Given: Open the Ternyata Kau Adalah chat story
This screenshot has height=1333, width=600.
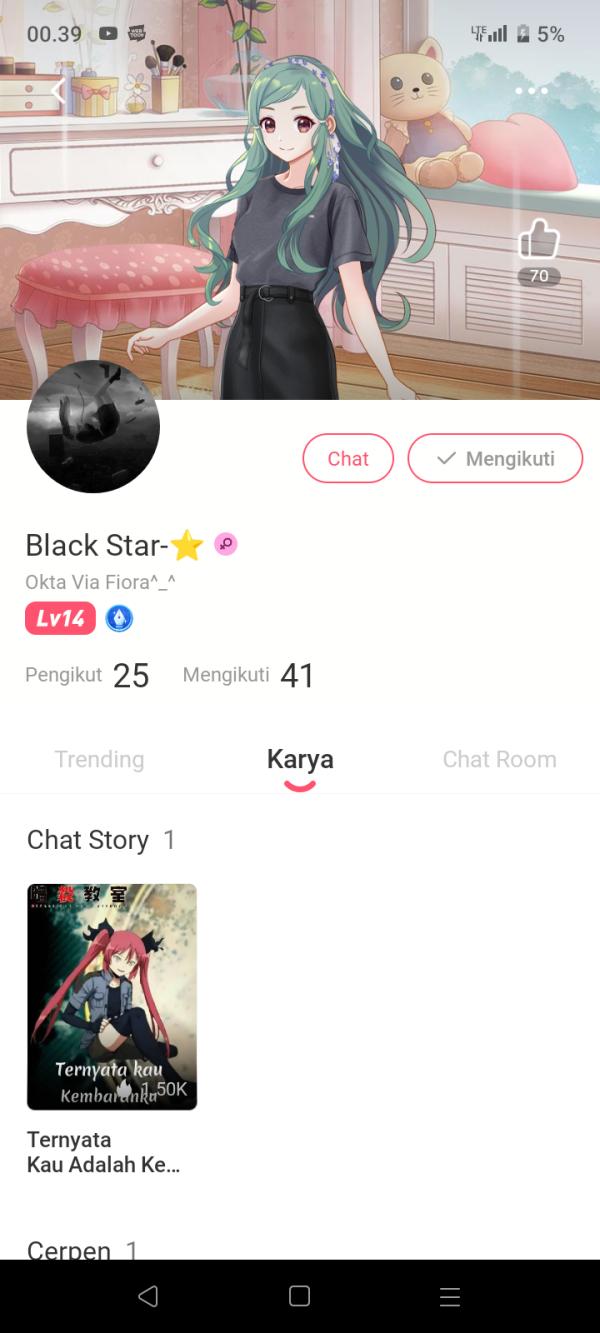Looking at the screenshot, I should pos(112,997).
